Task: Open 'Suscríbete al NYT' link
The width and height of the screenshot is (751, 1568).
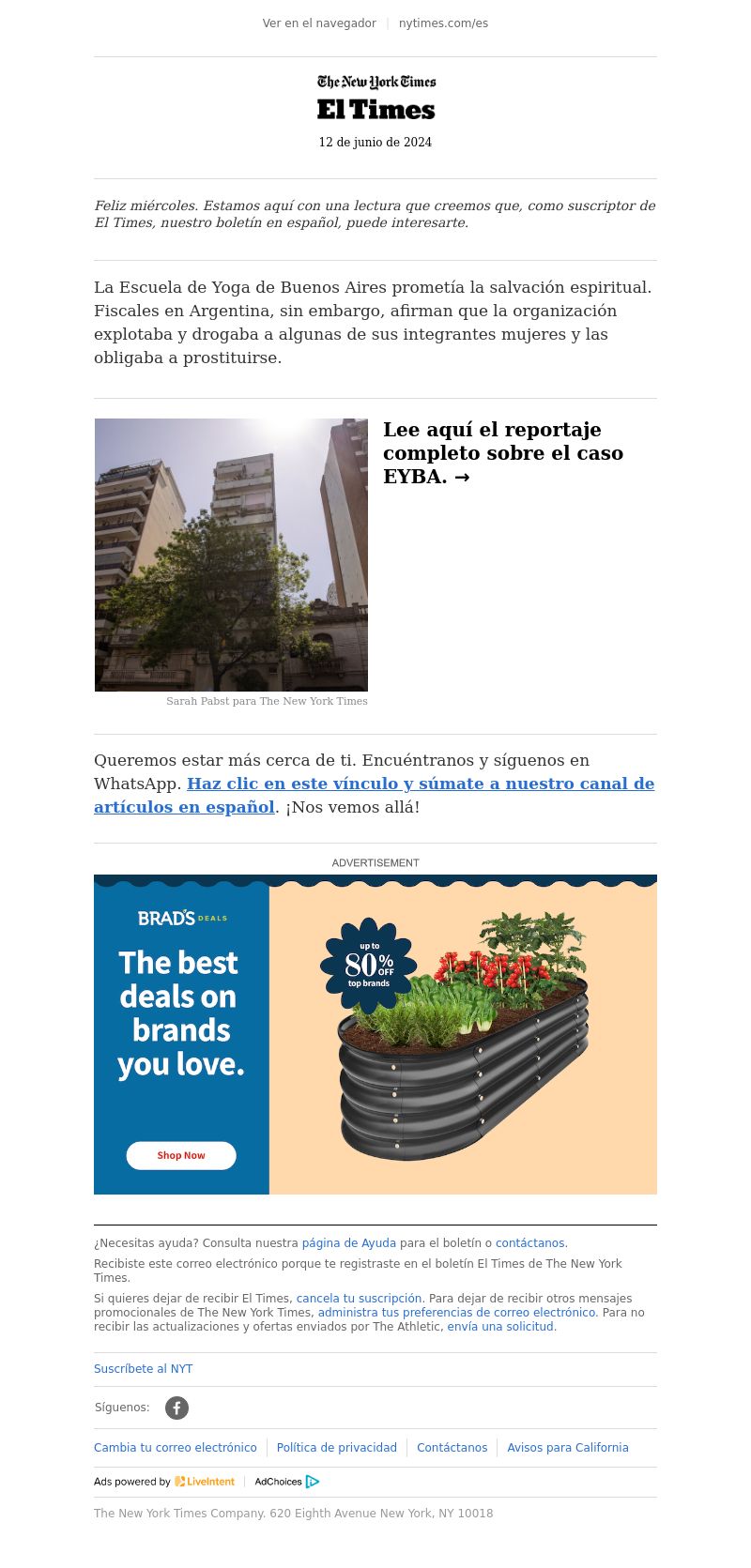Action: (143, 1369)
